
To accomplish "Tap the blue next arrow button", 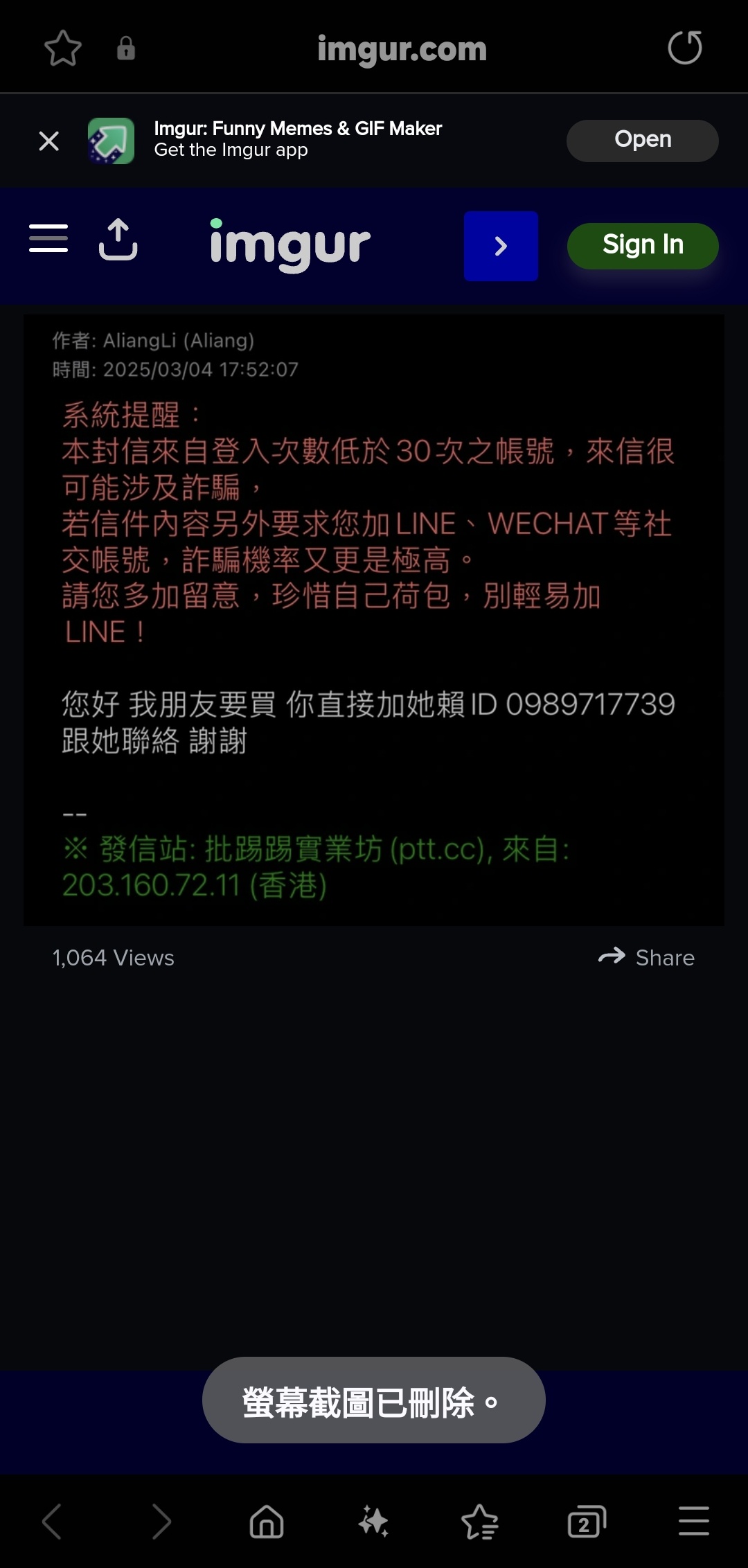I will click(501, 246).
